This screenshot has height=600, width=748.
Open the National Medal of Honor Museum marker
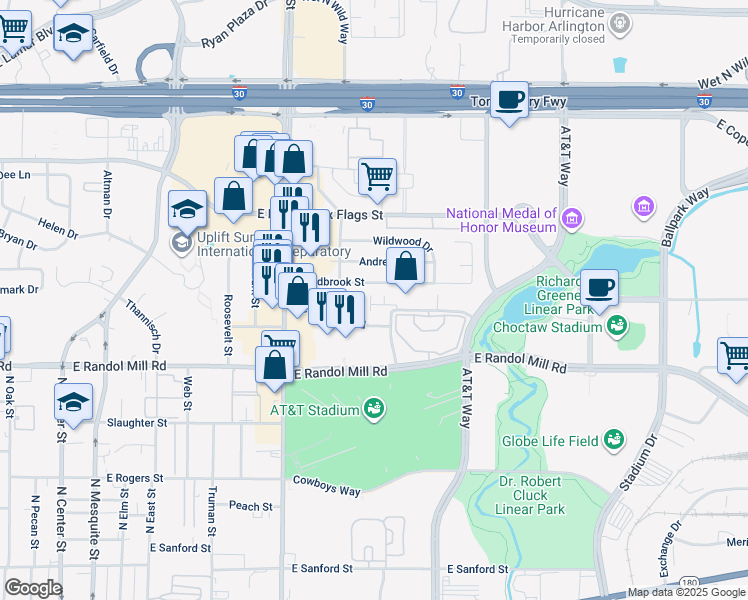(x=572, y=218)
